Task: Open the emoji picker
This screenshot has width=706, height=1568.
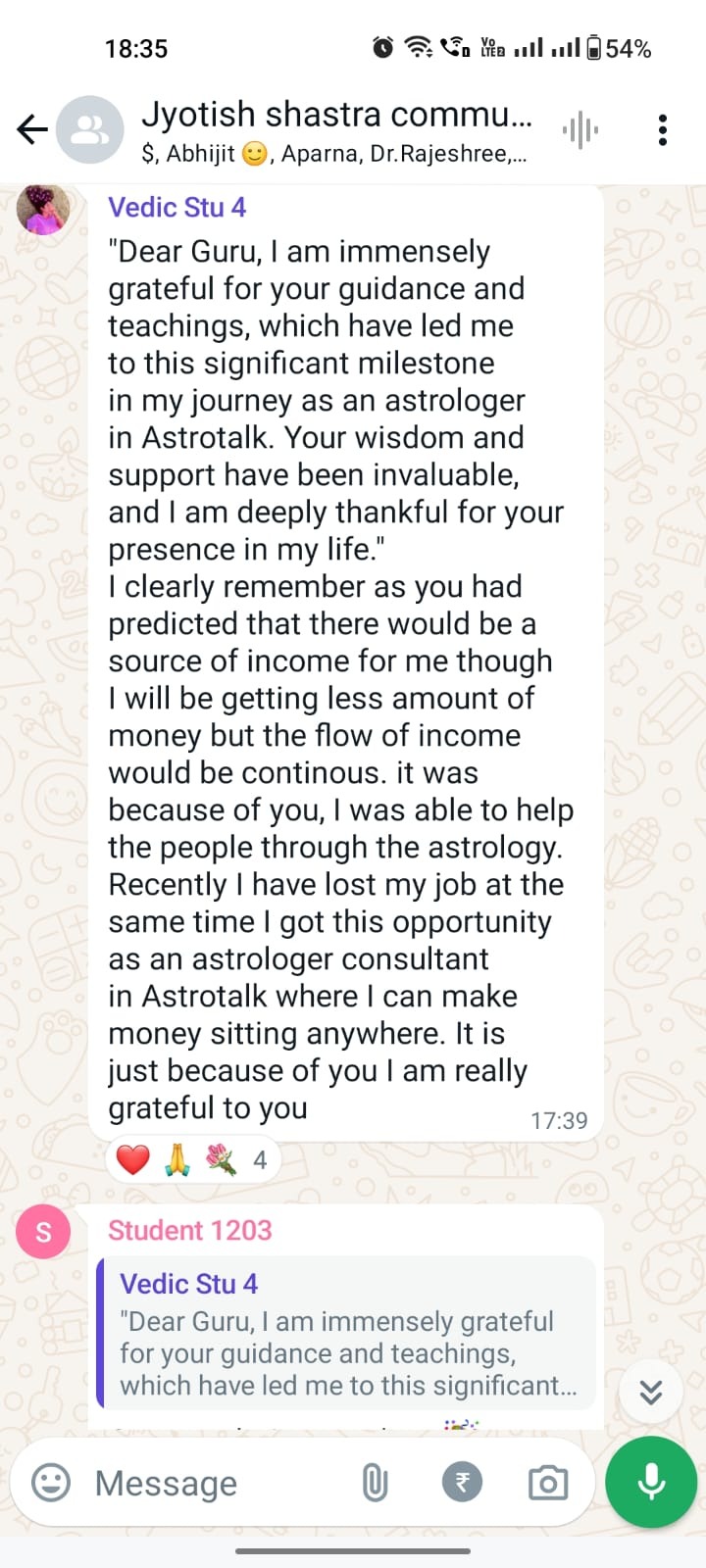Action: pos(51,1483)
